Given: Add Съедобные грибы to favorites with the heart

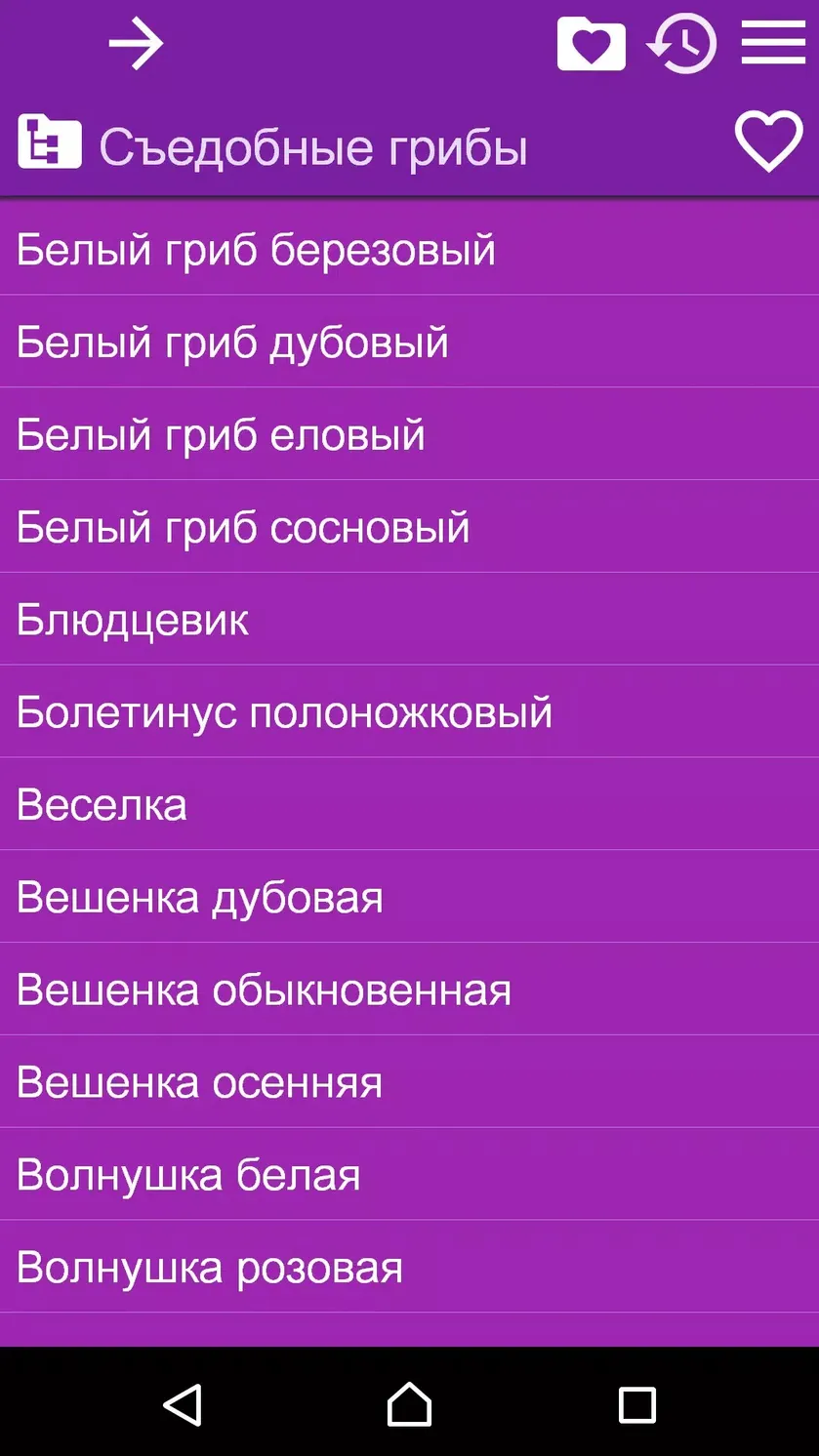Looking at the screenshot, I should tap(768, 142).
